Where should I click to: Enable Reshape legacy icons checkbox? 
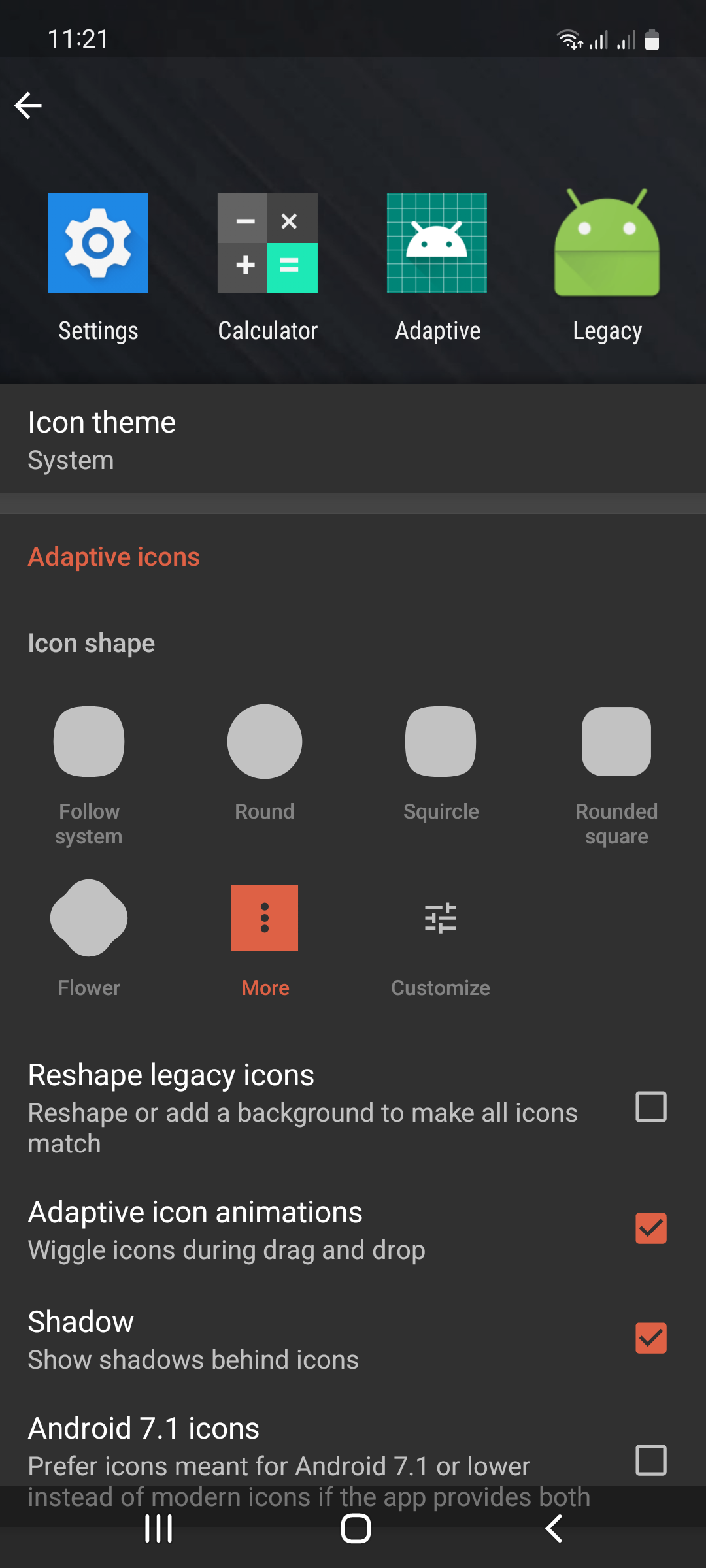click(651, 1107)
